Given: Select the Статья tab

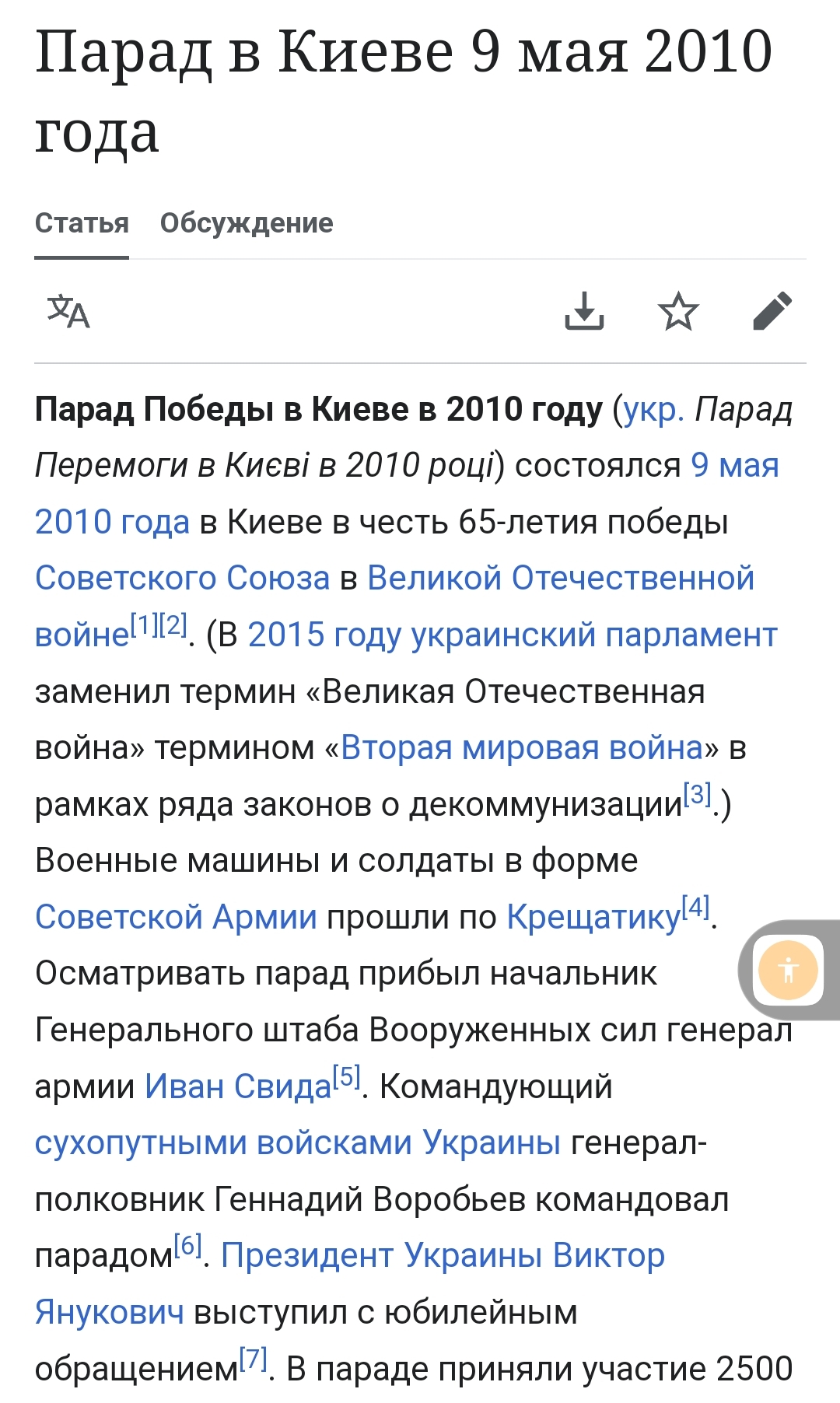Looking at the screenshot, I should (x=82, y=223).
